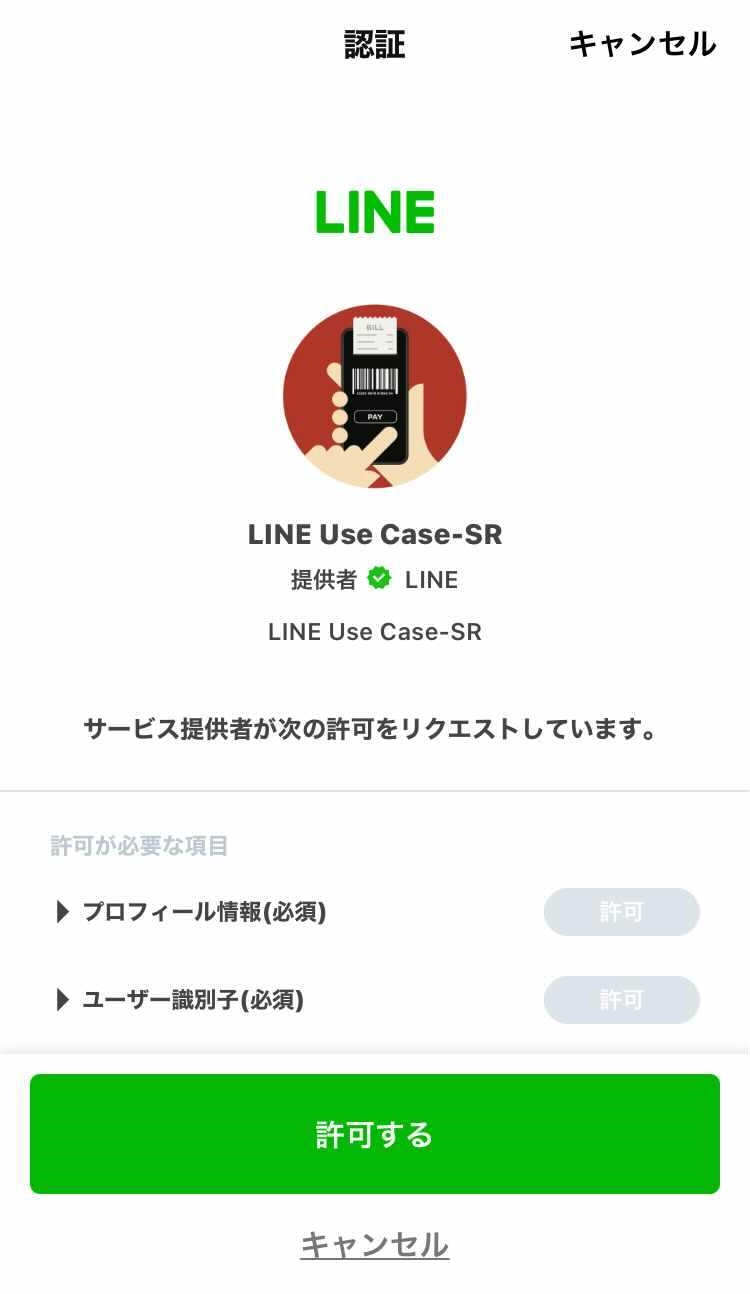750x1294 pixels.
Task: Tap the 許可 pill for プロフィール情報
Action: tap(621, 912)
